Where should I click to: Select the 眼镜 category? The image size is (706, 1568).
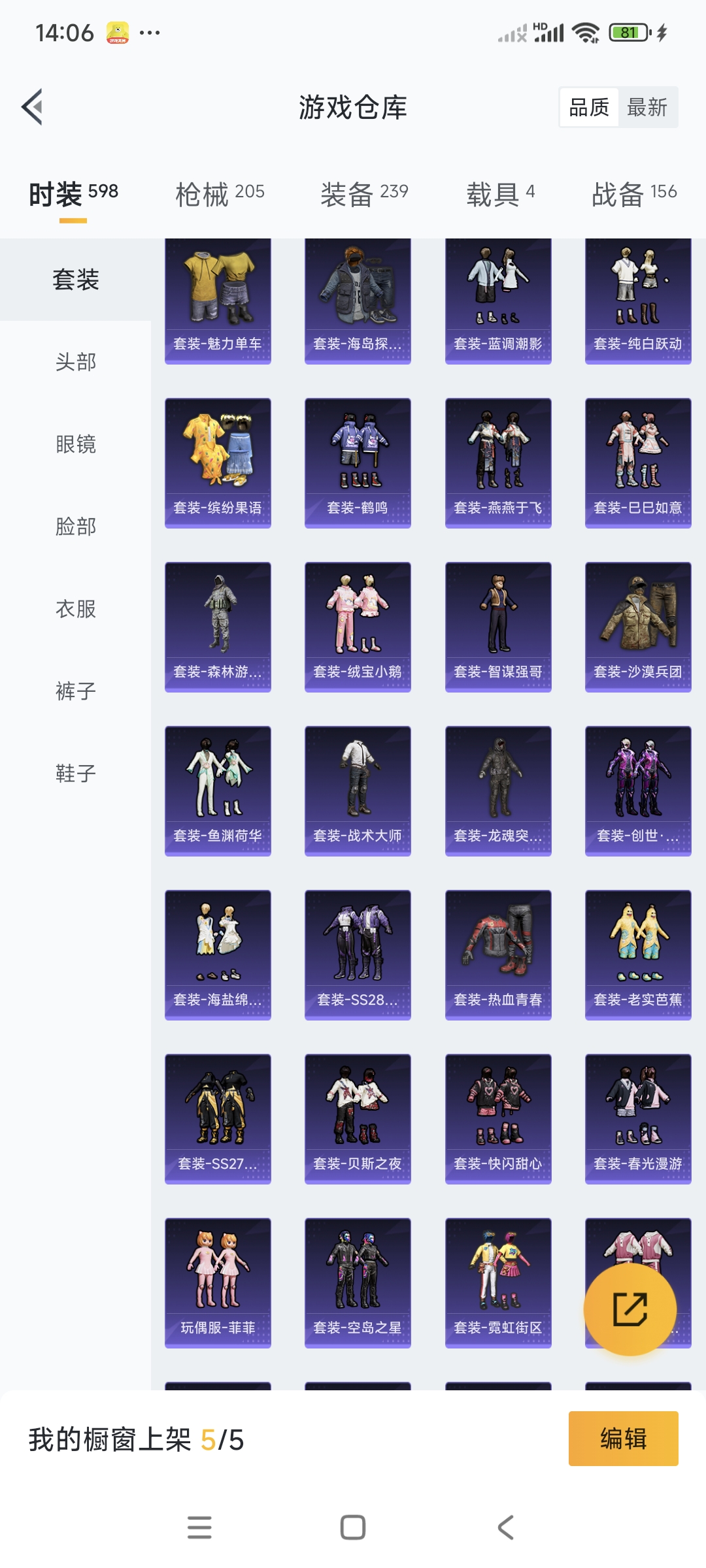[76, 444]
